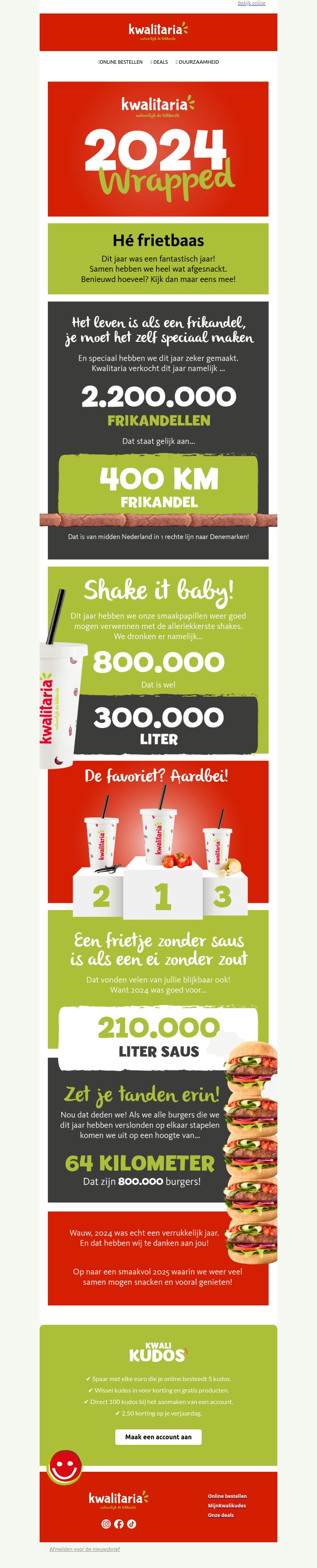This screenshot has height=1568, width=317.
Task: Open Kwalitaria's TikTok icon
Action: (132, 1524)
